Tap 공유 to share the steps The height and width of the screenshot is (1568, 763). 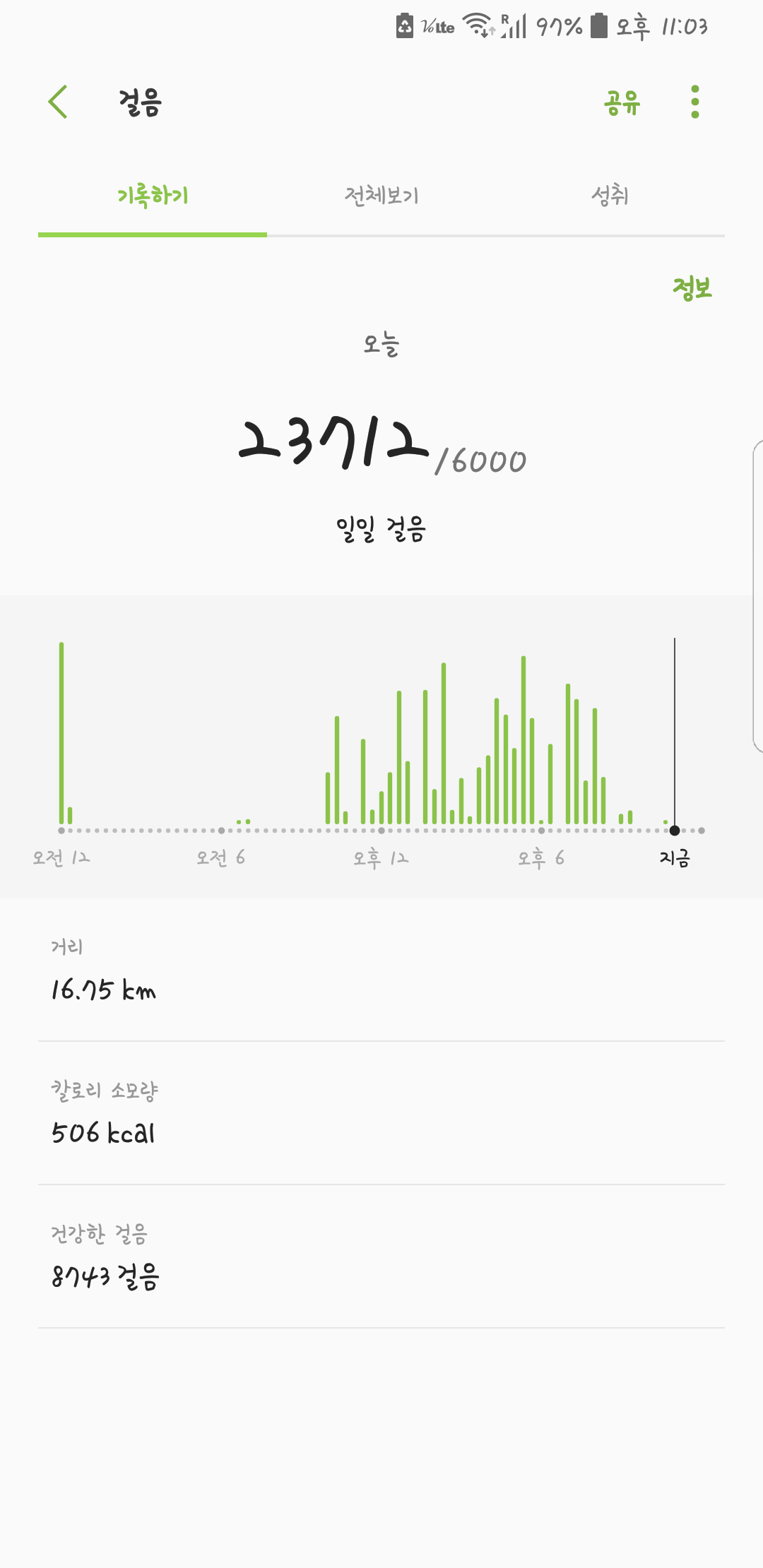622,102
